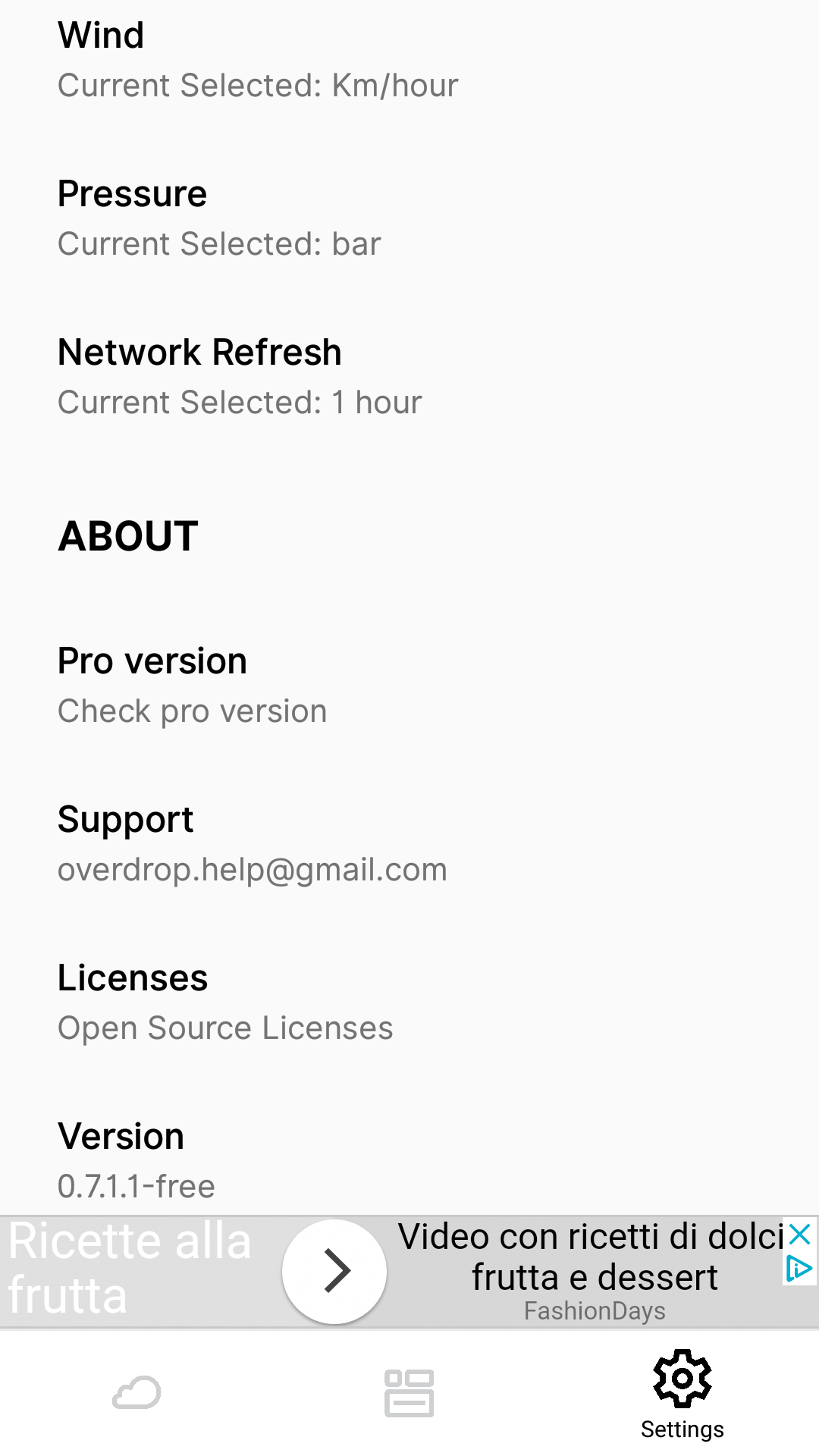The height and width of the screenshot is (1456, 819).
Task: Switch to the widgets layout tab
Action: tap(409, 1393)
